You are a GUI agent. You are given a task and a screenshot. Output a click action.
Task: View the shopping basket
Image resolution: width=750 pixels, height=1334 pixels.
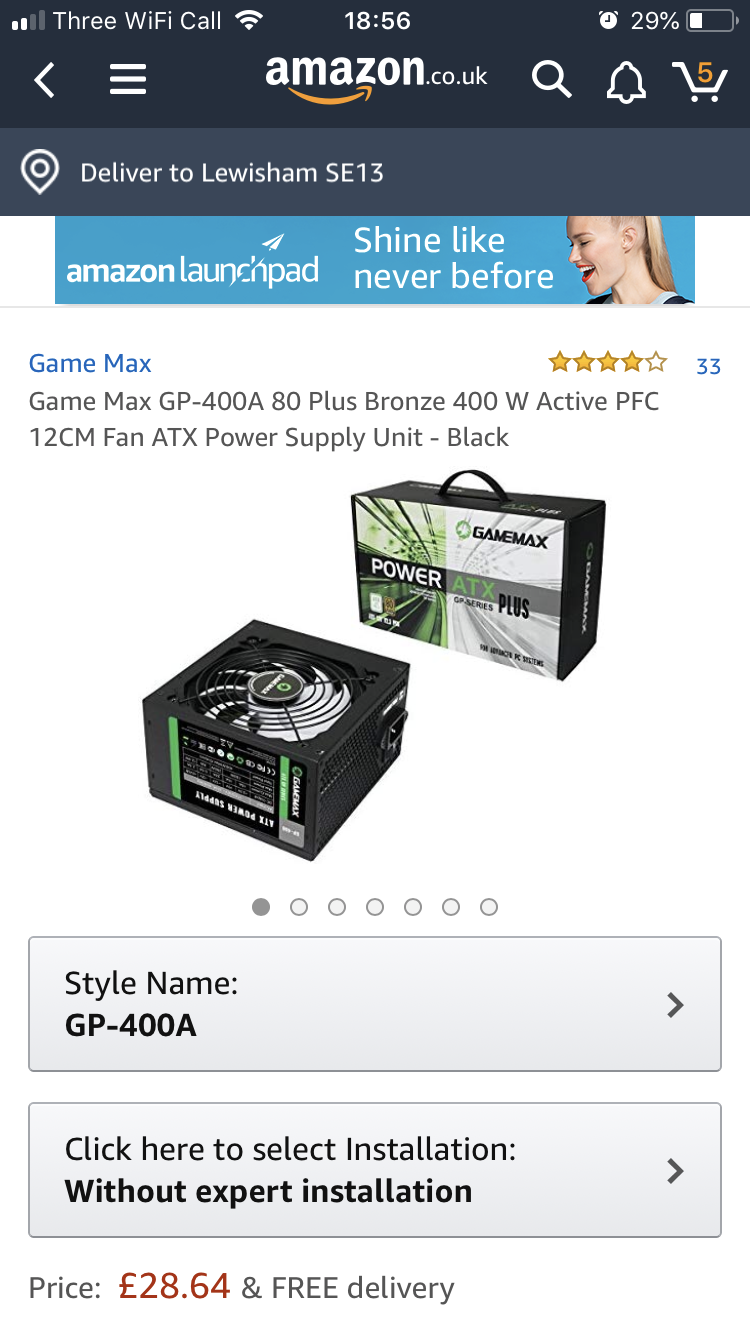700,80
